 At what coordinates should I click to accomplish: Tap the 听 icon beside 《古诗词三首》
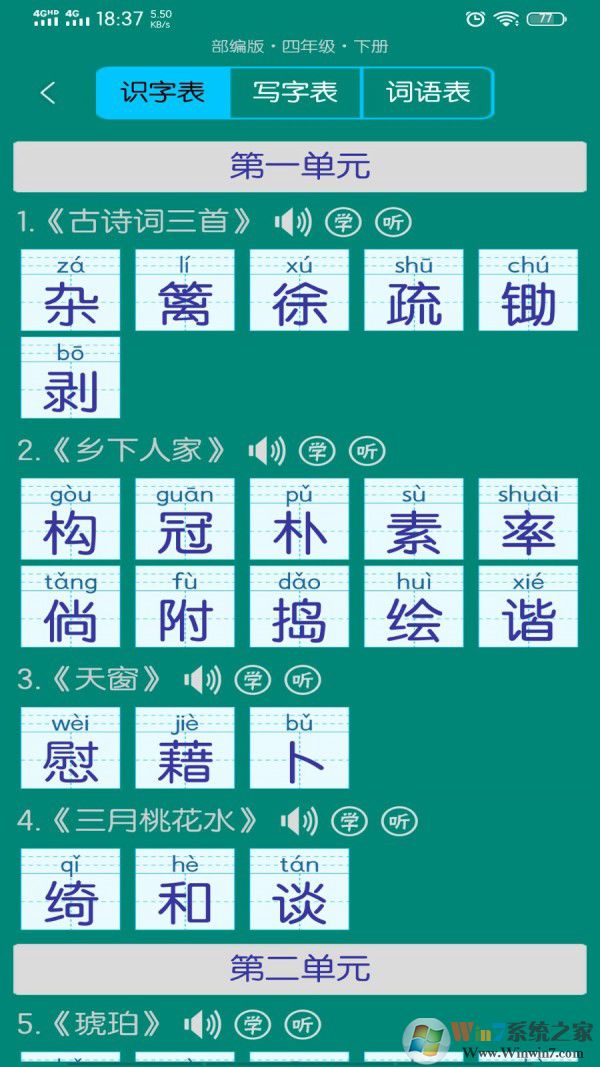click(x=393, y=222)
